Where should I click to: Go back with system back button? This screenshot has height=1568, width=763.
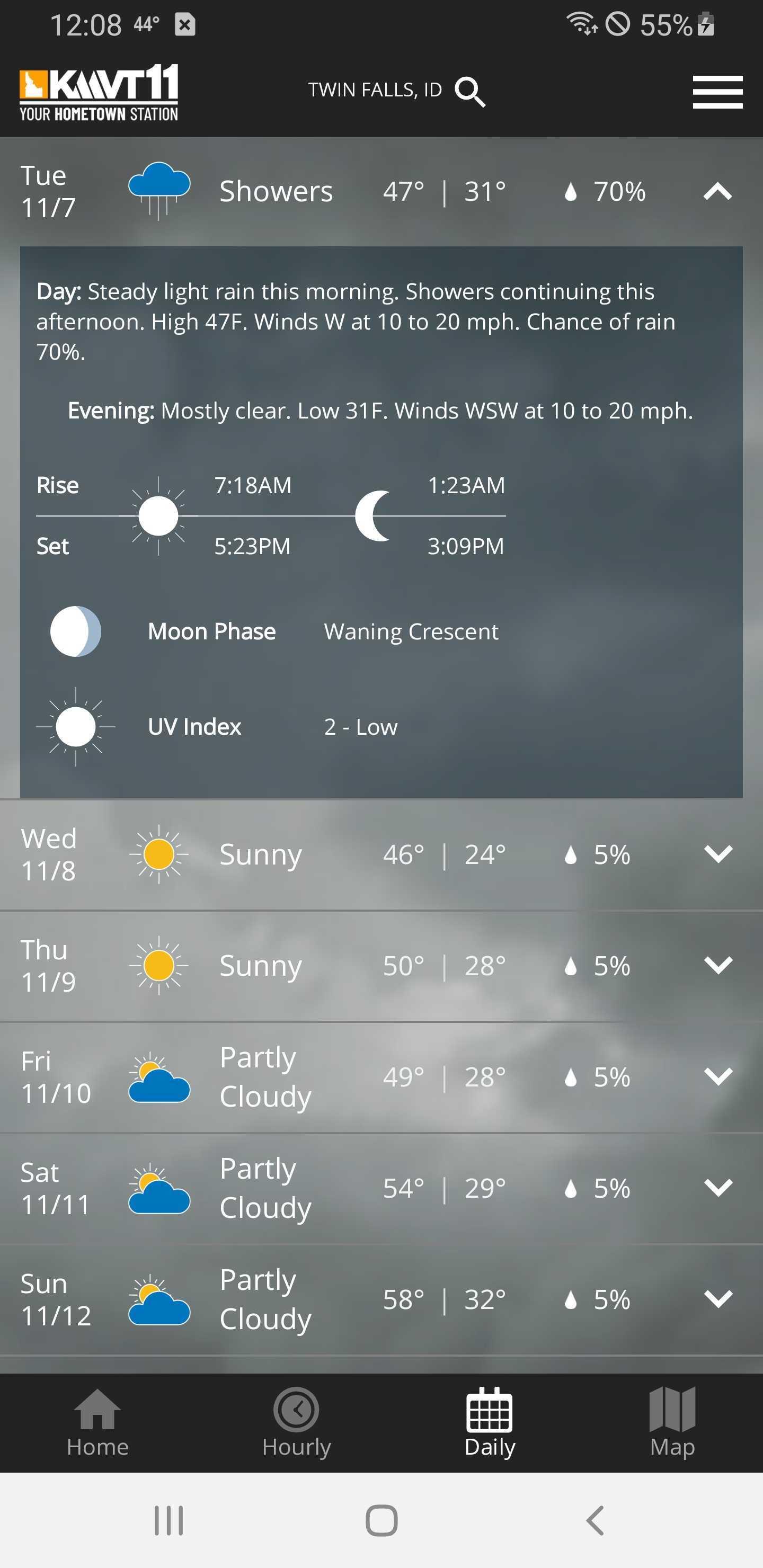coord(595,1520)
